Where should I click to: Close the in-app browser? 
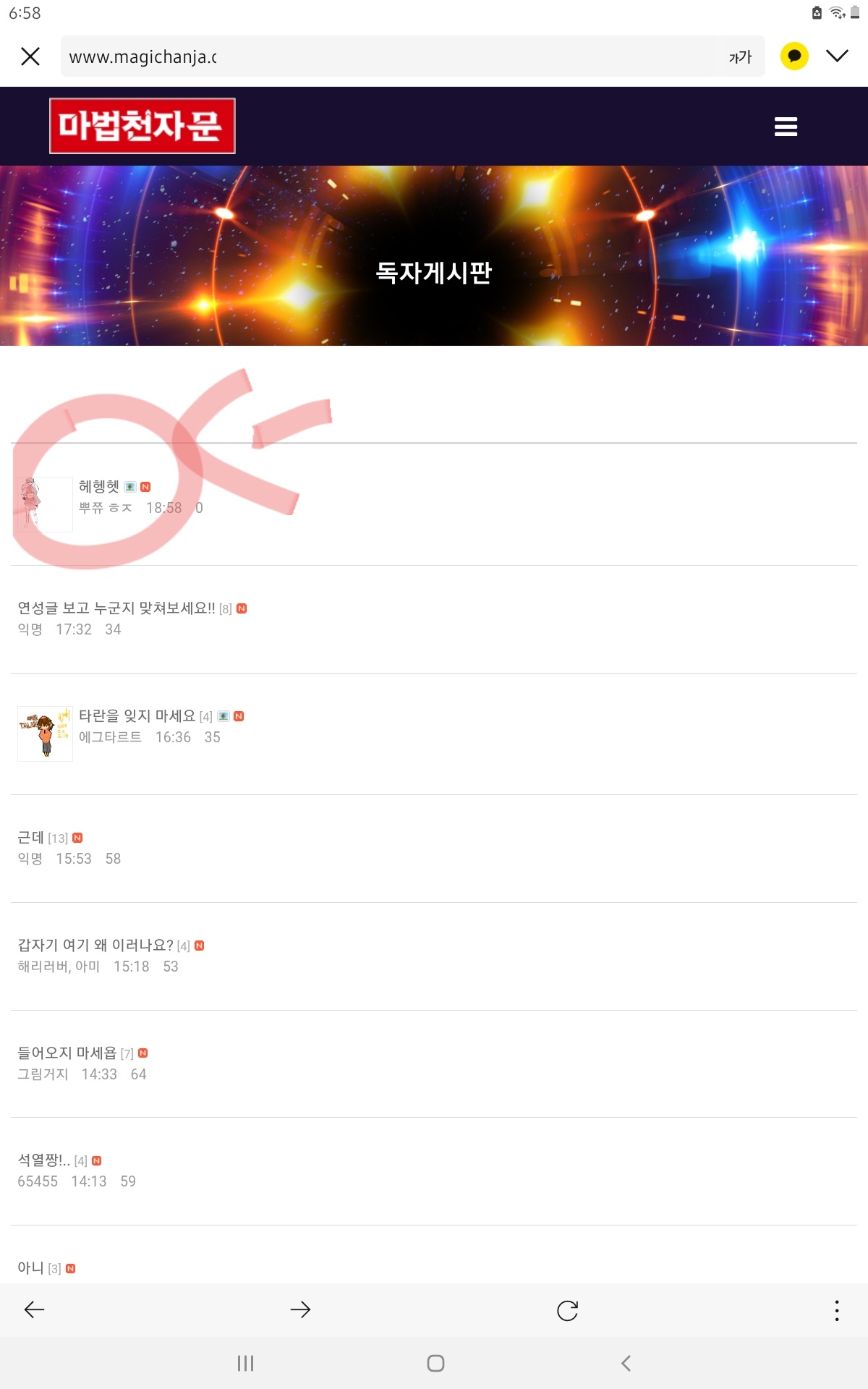[x=30, y=56]
